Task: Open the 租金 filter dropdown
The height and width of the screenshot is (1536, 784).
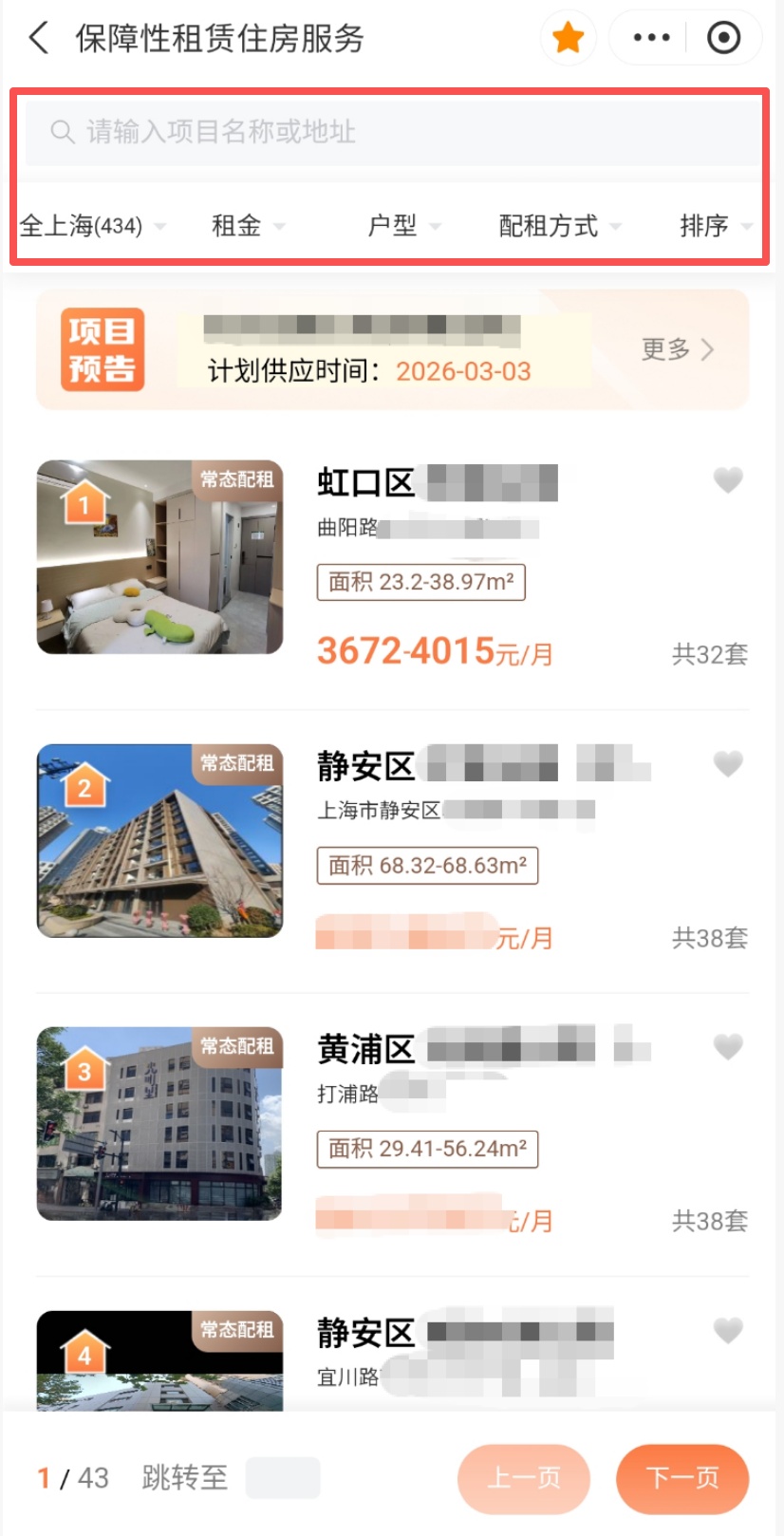Action: [x=247, y=226]
